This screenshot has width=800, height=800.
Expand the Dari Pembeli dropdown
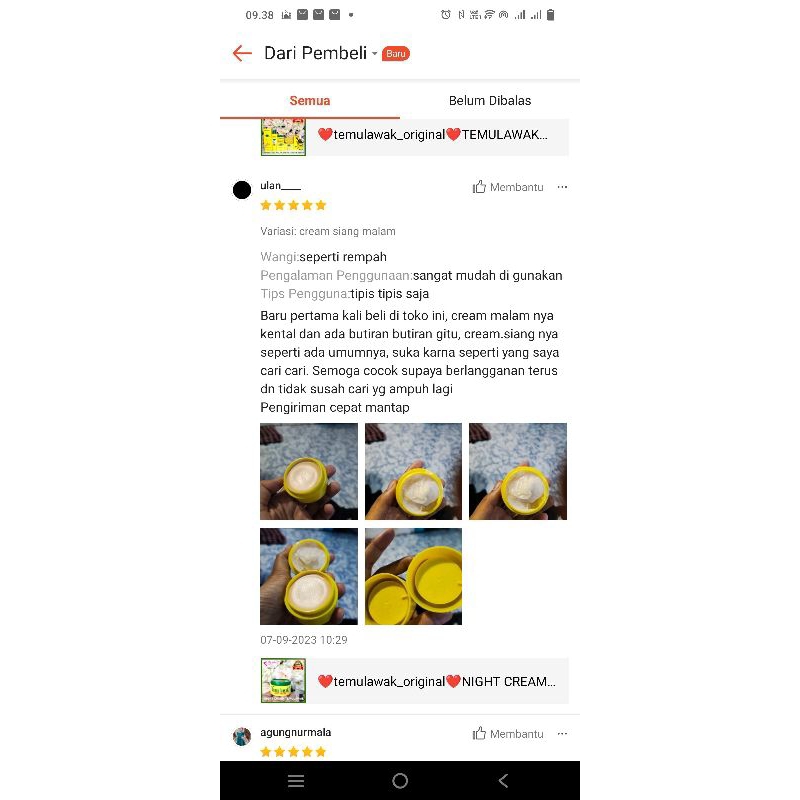[375, 54]
